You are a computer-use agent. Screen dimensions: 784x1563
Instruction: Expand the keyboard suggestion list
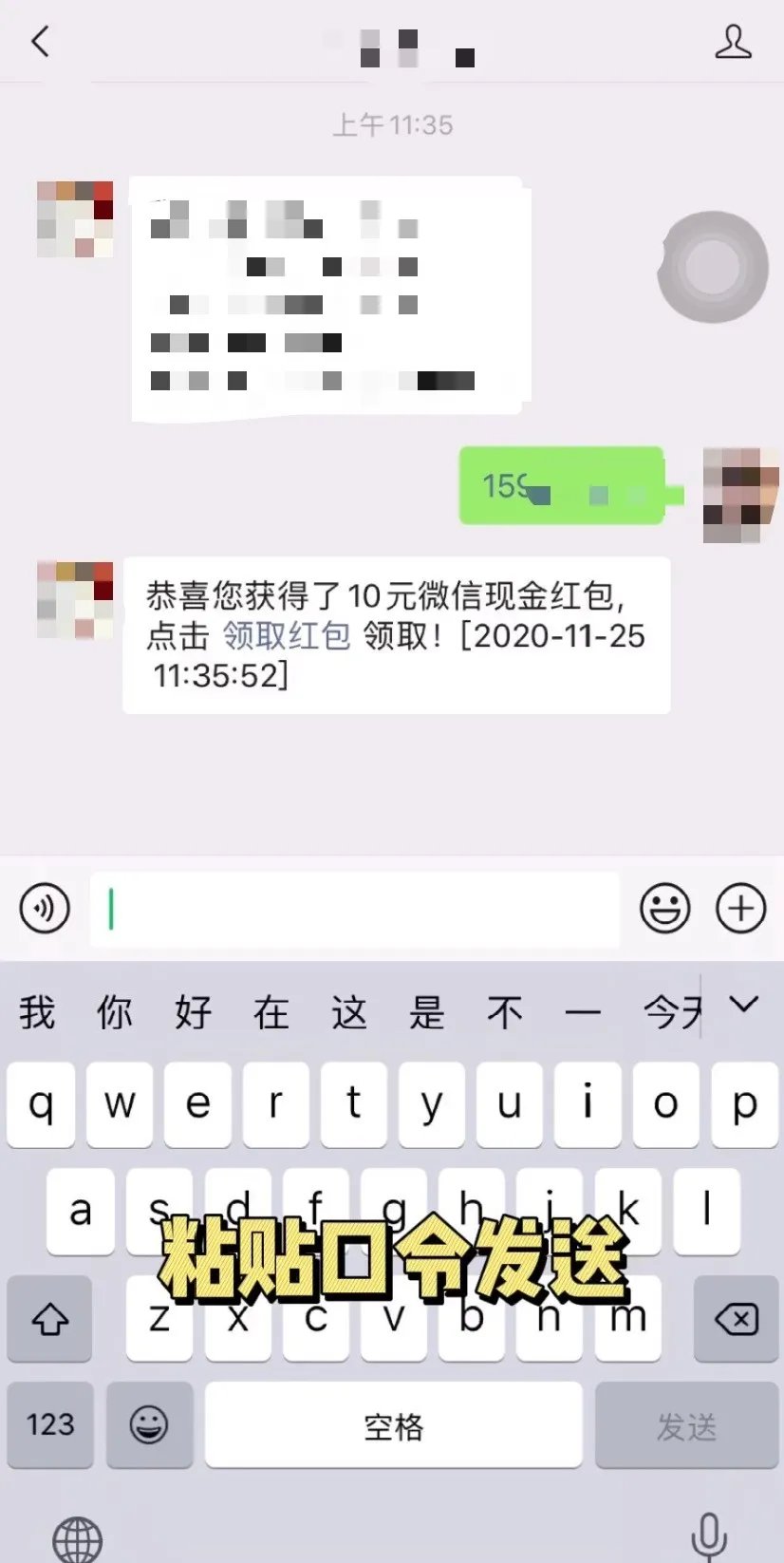pyautogui.click(x=745, y=1005)
